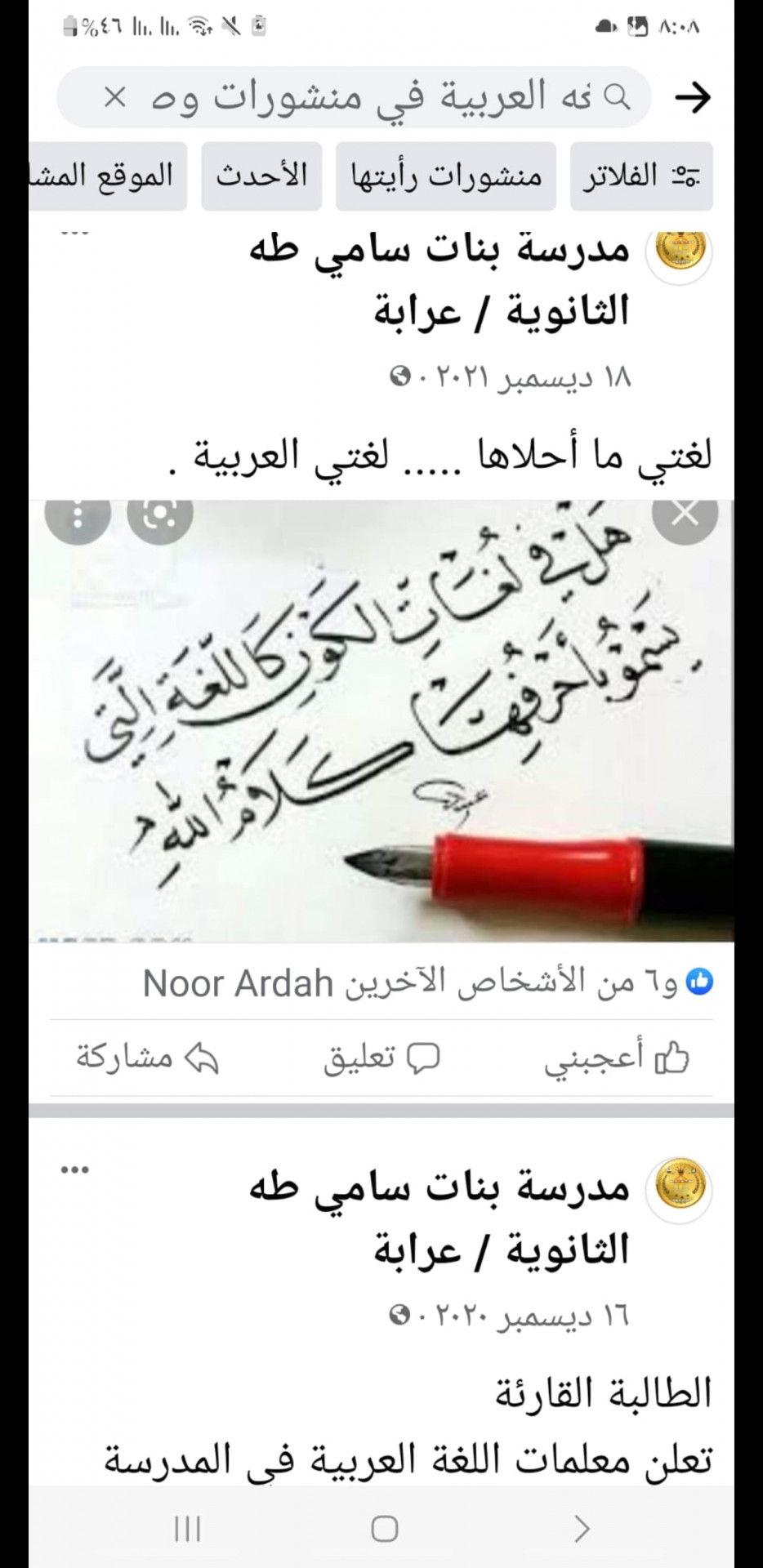Screen dimensions: 763x1568
Task: View reactions from Noor Ardah and others
Action: pos(425,983)
